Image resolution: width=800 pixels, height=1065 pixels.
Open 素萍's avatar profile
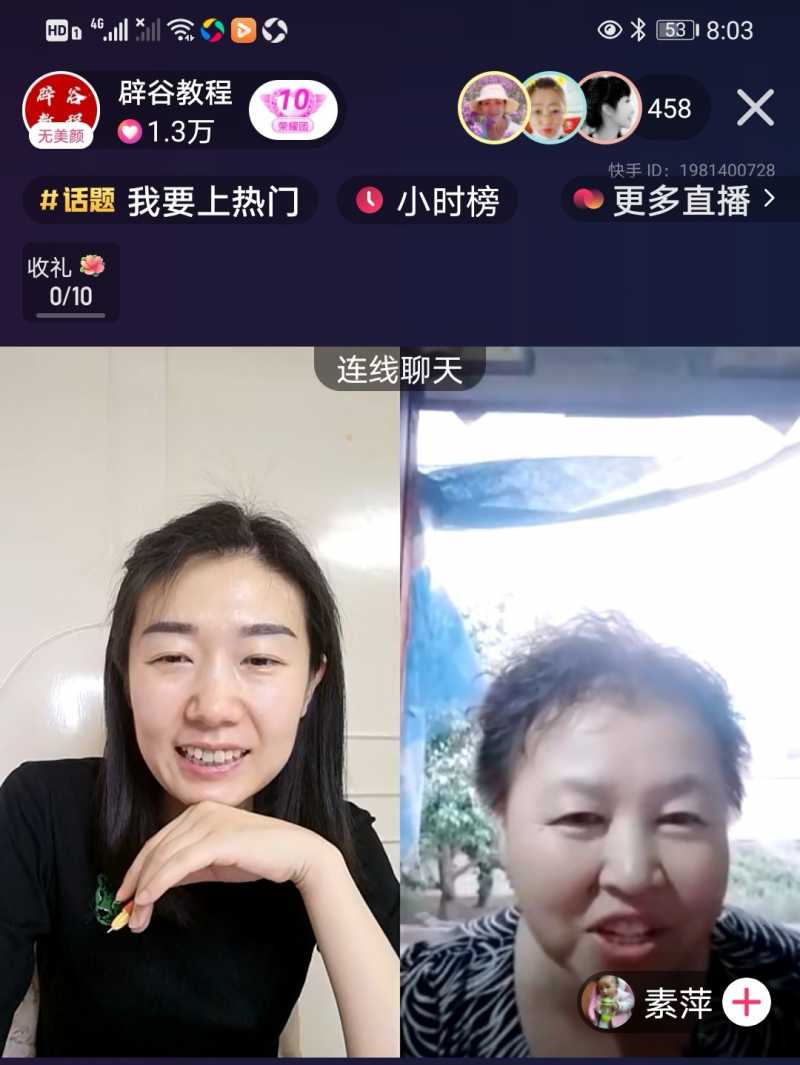[x=608, y=1002]
